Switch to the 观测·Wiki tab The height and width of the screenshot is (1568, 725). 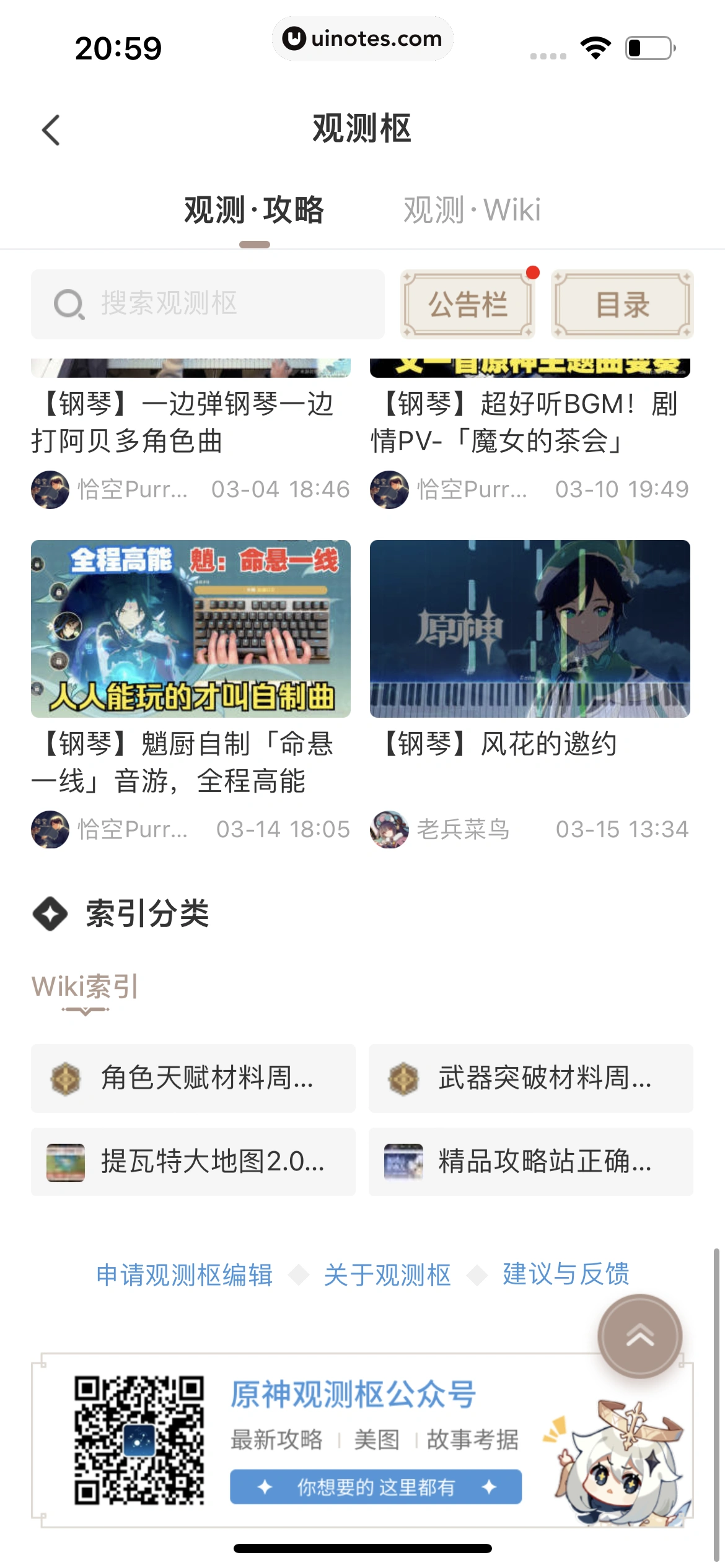472,210
